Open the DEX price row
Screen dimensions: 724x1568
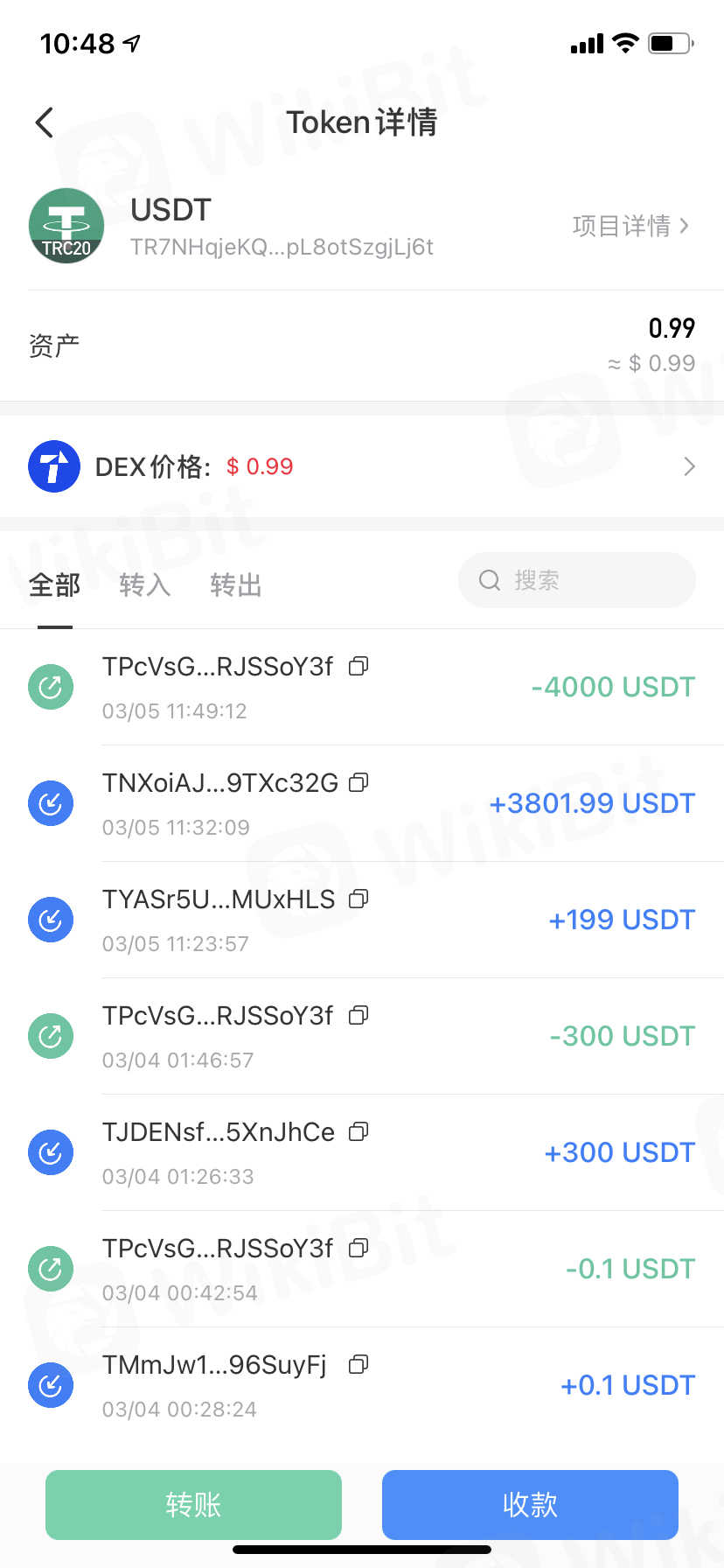pyautogui.click(x=362, y=466)
